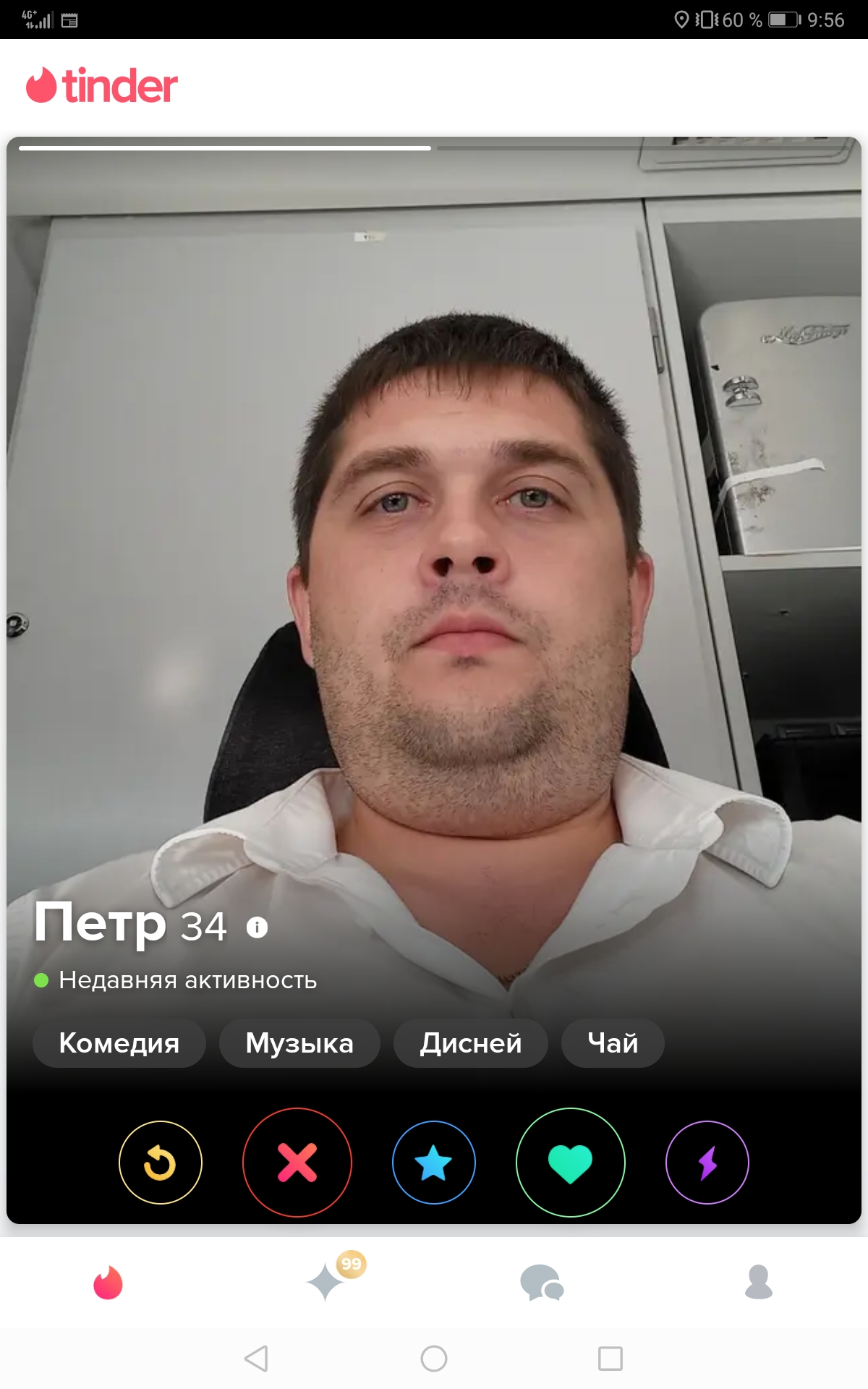Tap the Комедия interest chip
Viewport: 868px width, 1389px height.
click(119, 1043)
